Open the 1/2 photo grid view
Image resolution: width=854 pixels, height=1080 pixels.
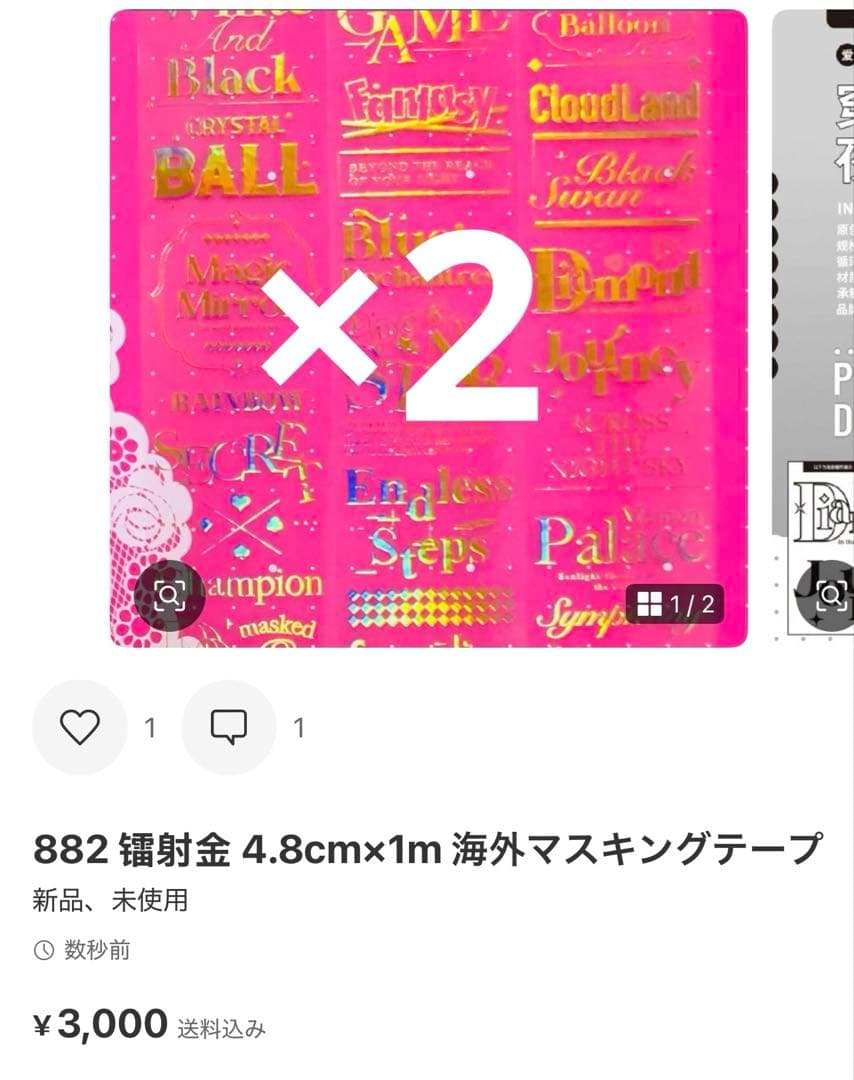(676, 604)
